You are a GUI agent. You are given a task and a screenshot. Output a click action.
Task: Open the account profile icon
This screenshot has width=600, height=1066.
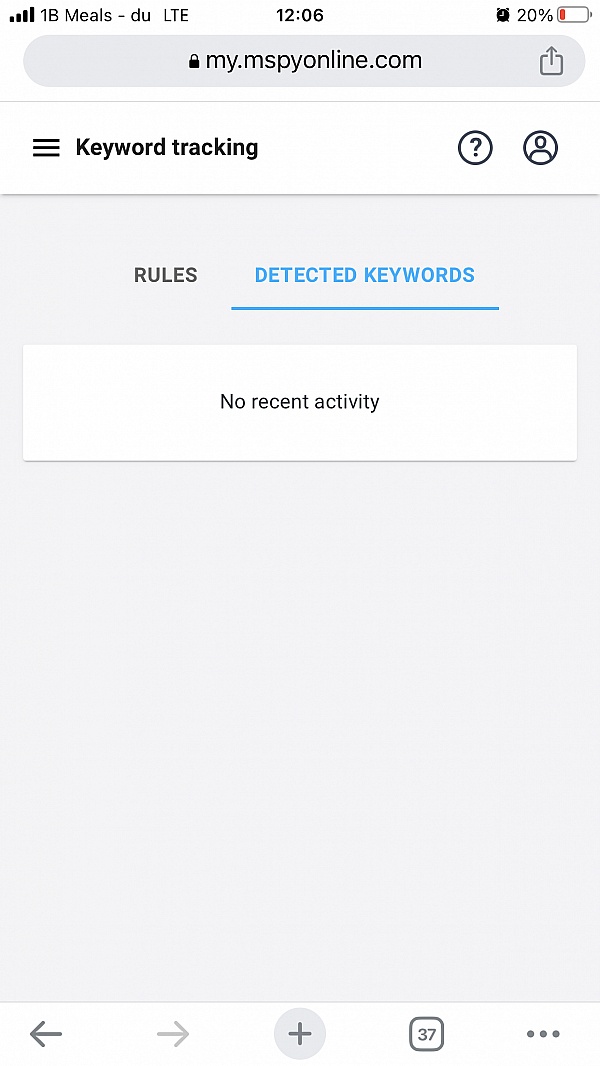click(540, 148)
